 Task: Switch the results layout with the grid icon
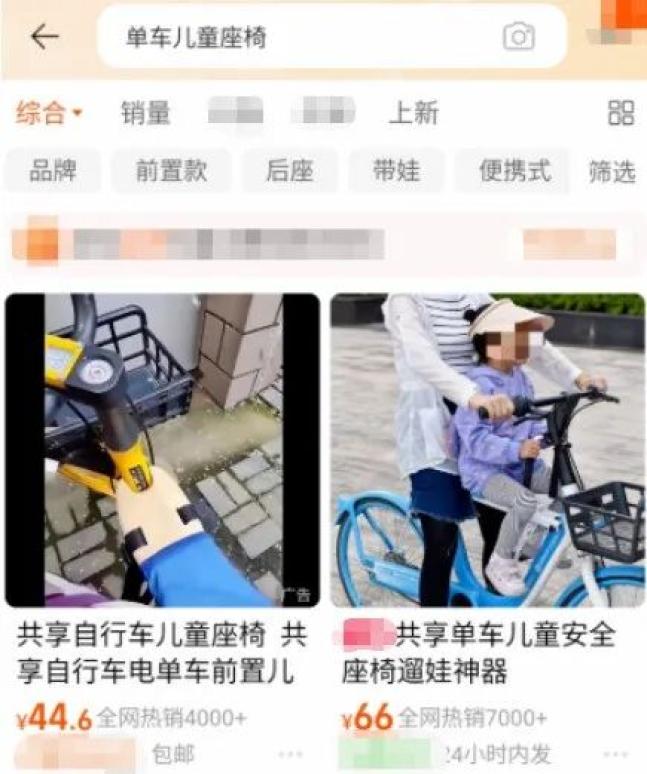[x=621, y=113]
